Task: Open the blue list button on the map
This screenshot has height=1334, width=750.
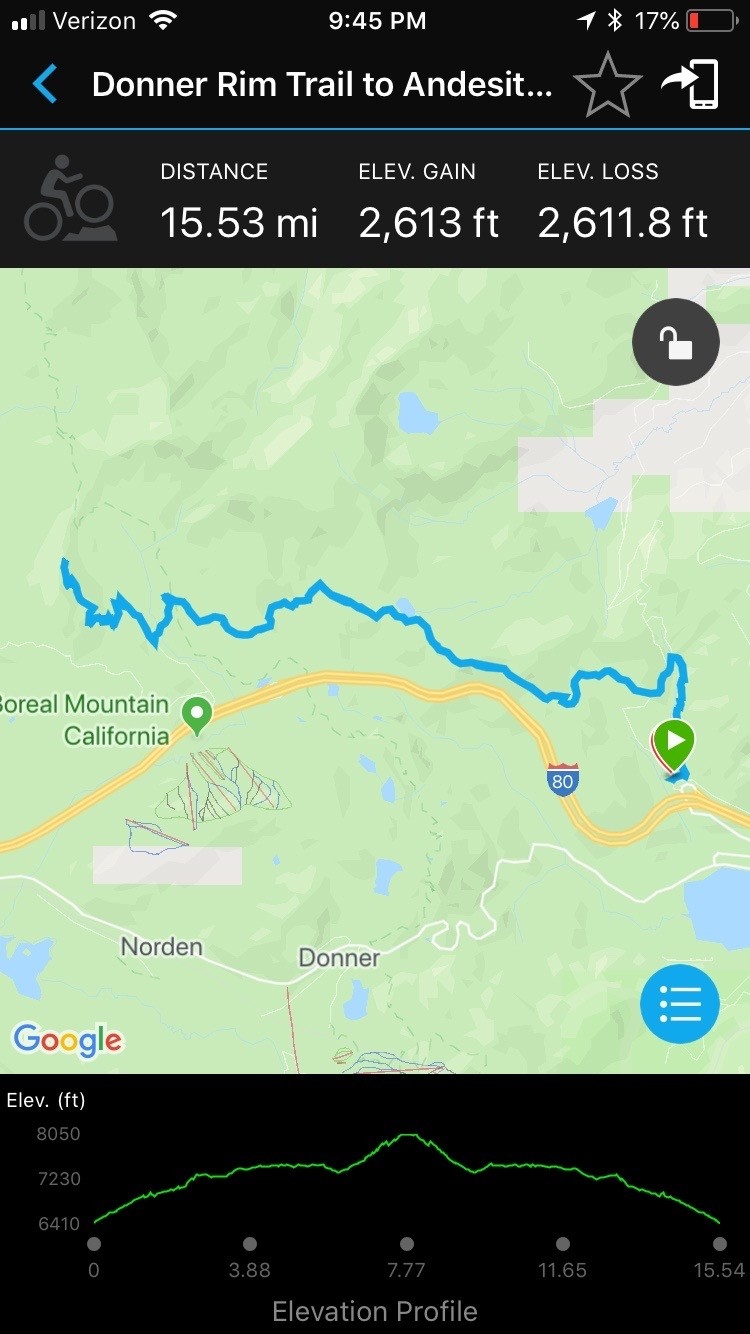Action: [x=680, y=1003]
